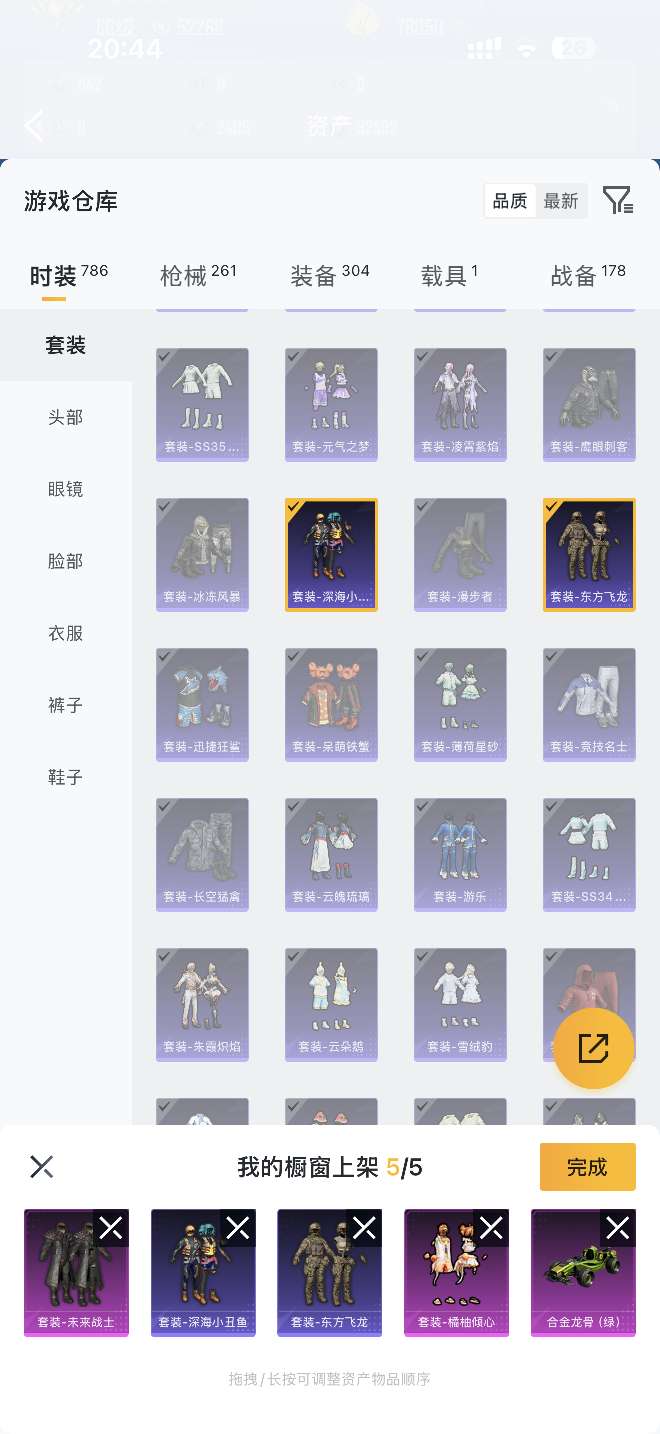Sort items by 最新
Viewport: 660px width, 1434px height.
pos(561,201)
